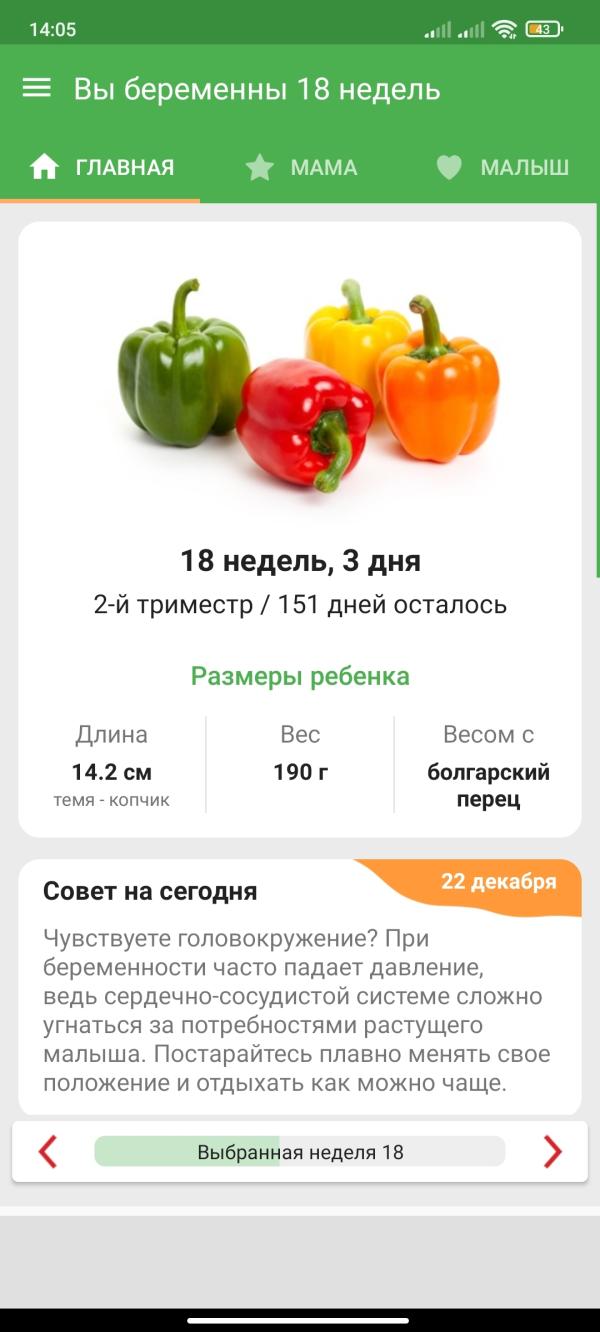Open the МАЛЫШ tab
This screenshot has height=1332, width=600.
[x=502, y=167]
